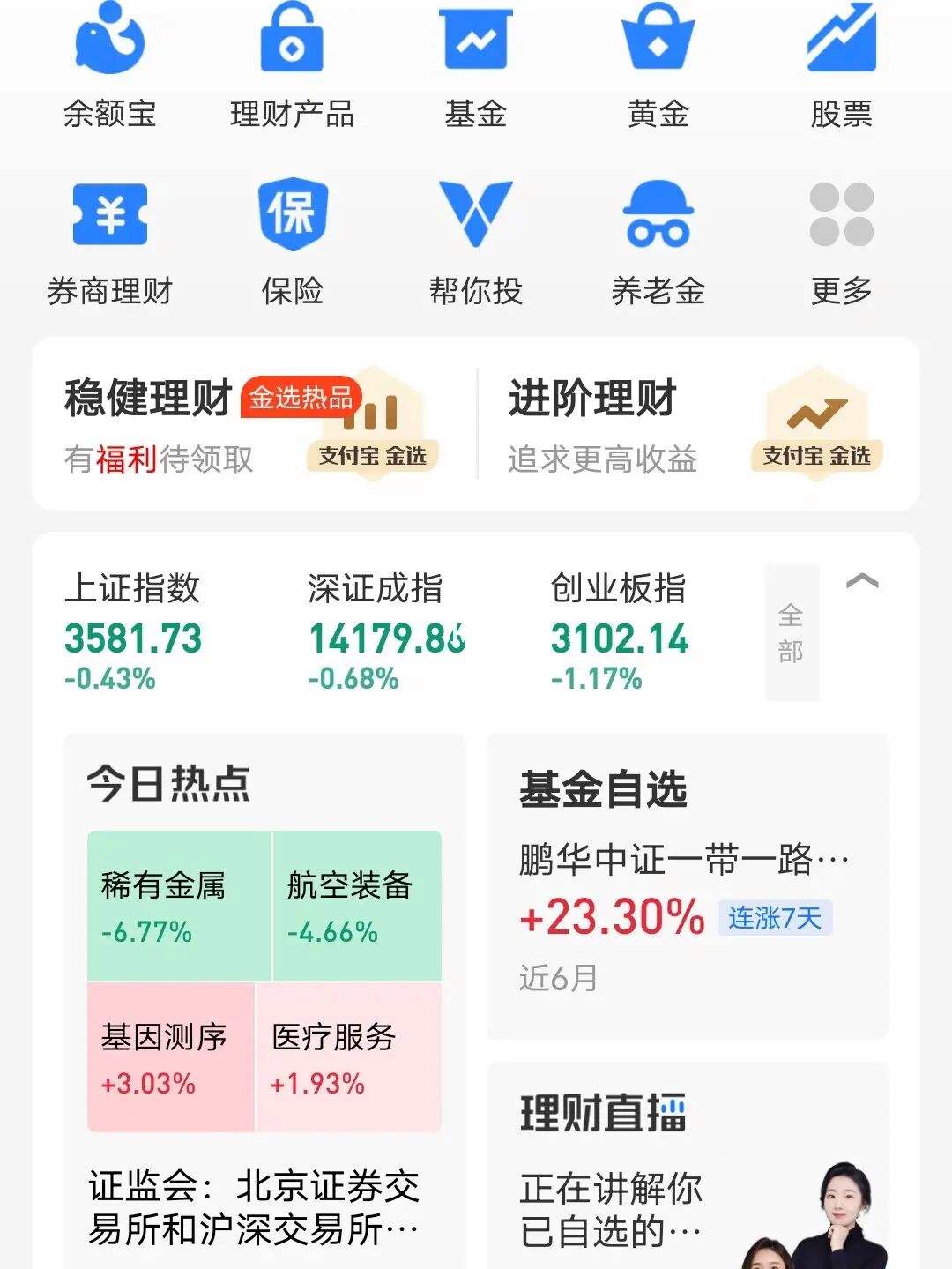Go to 基金 page
Viewport: 952px width, 1269px height.
[475, 66]
